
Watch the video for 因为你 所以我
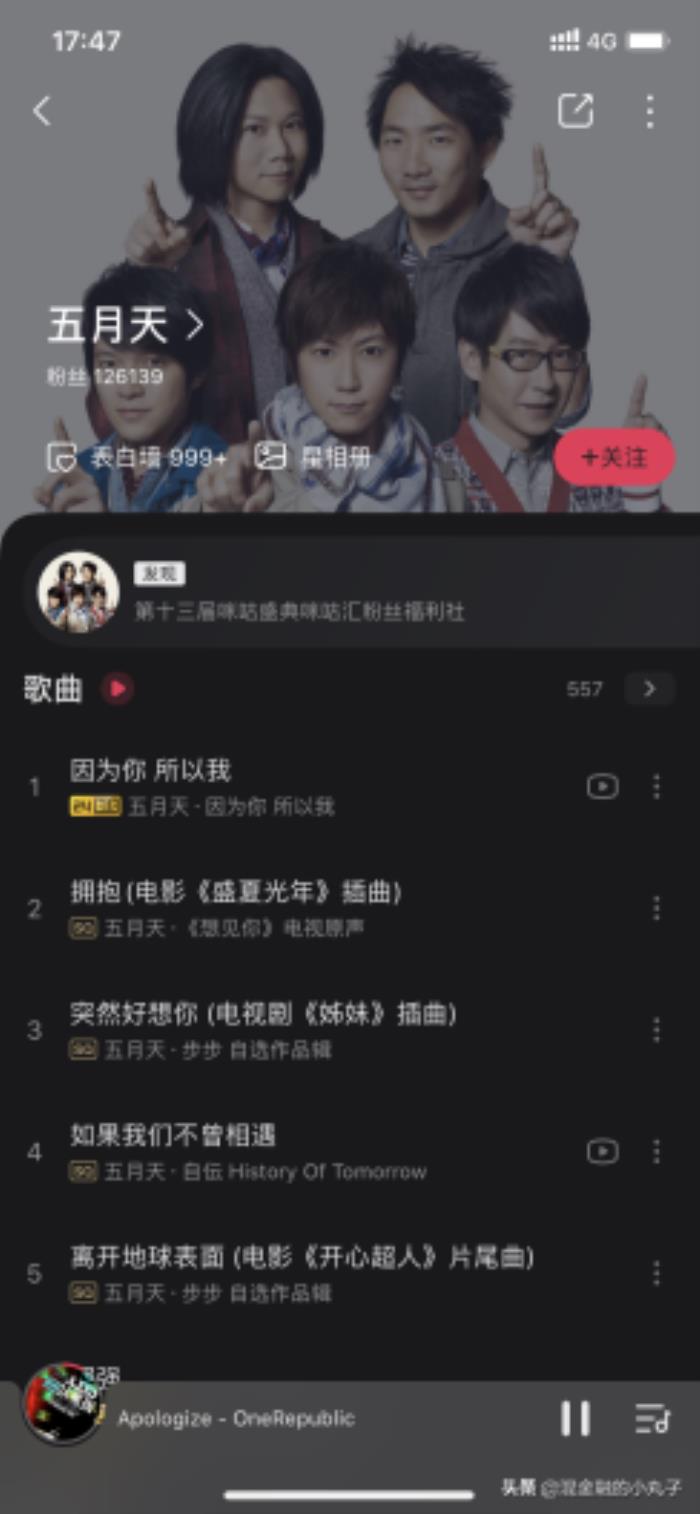602,787
